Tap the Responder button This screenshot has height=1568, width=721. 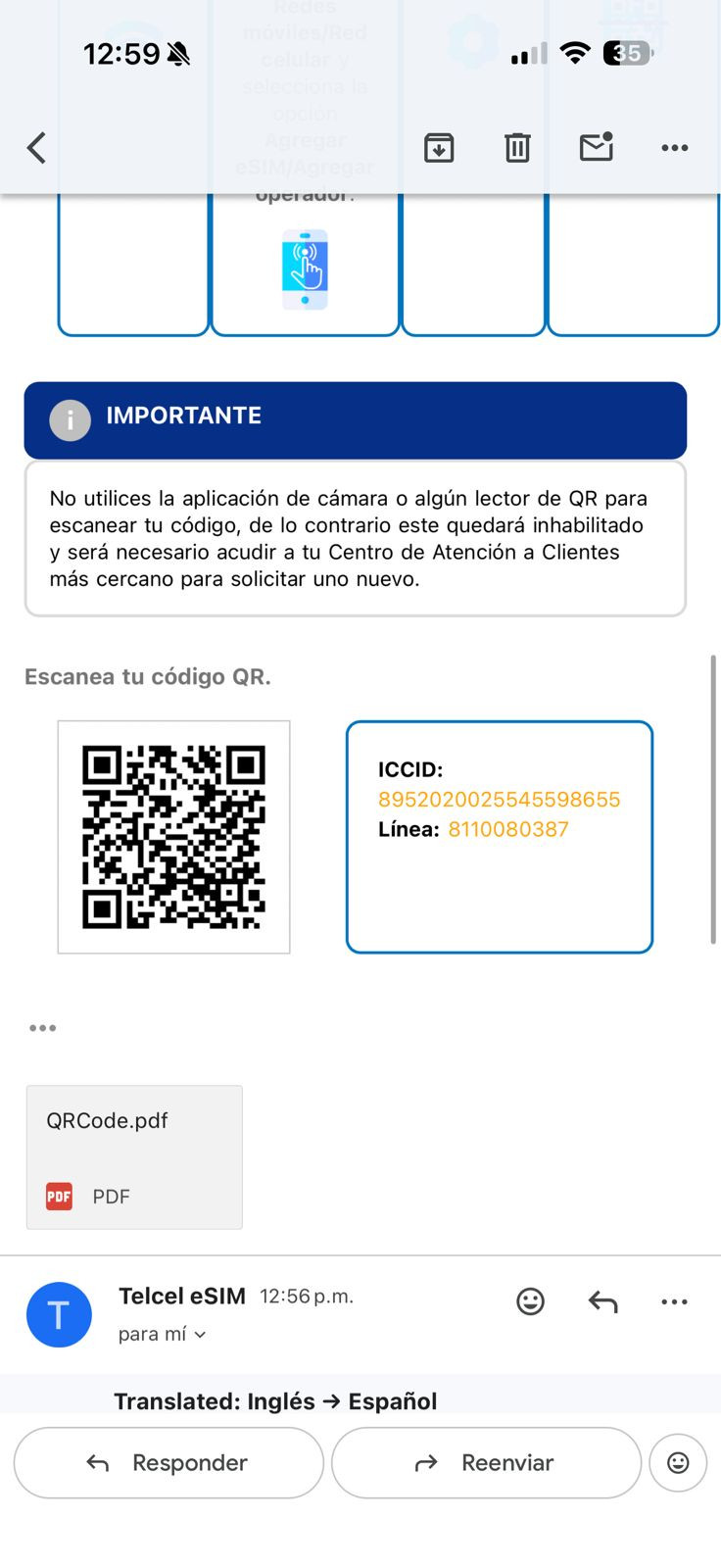[x=168, y=1462]
